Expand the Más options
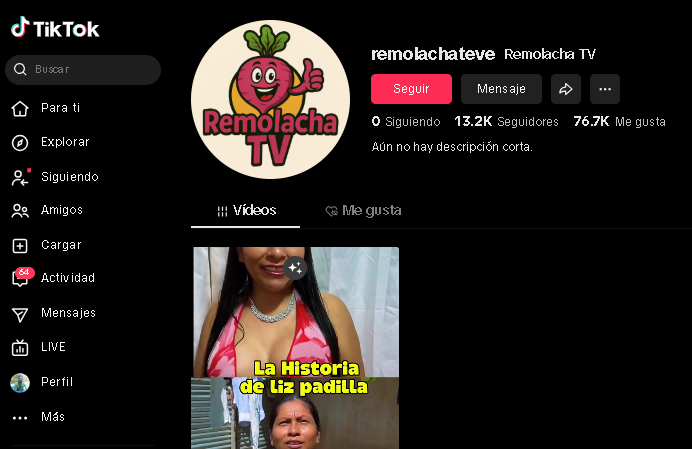 coord(52,417)
